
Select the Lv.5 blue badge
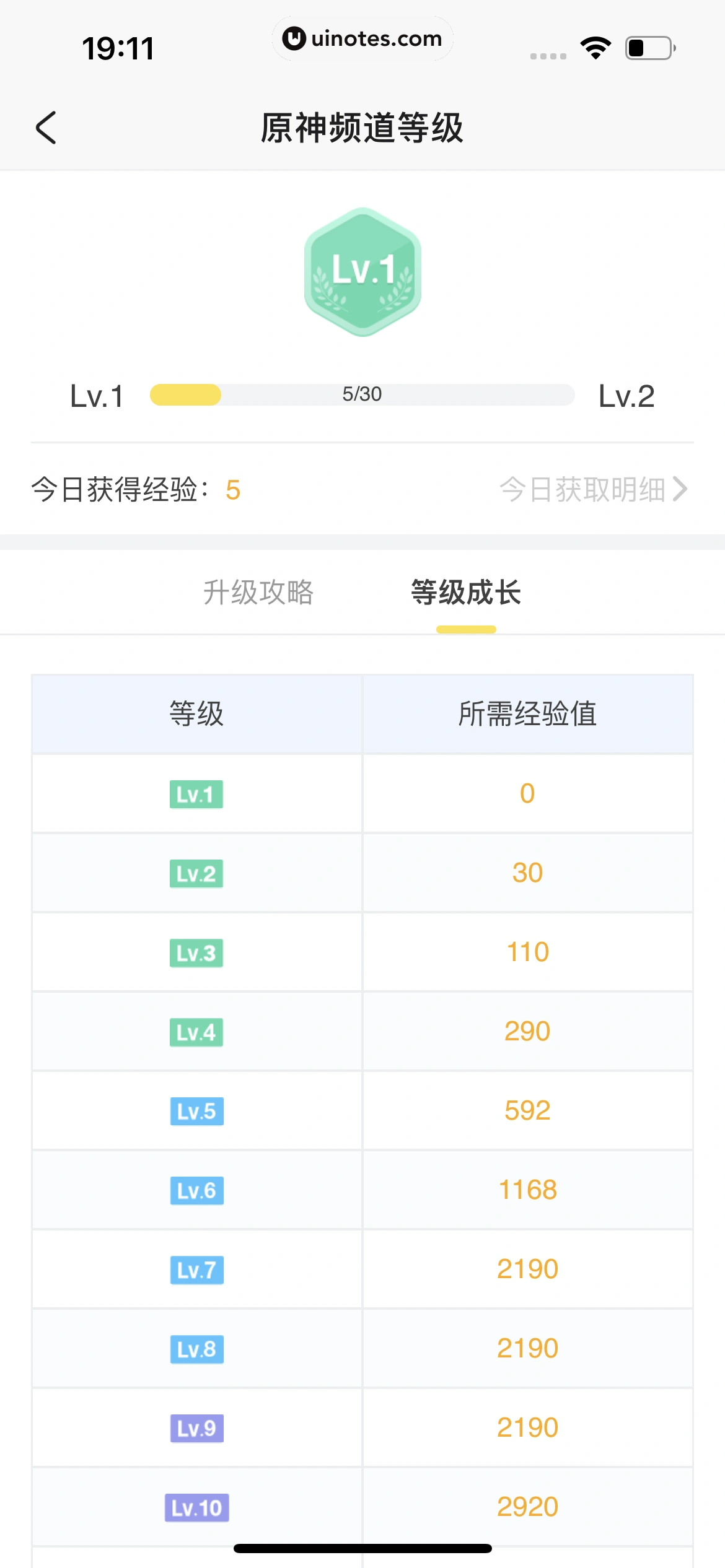(x=196, y=1111)
